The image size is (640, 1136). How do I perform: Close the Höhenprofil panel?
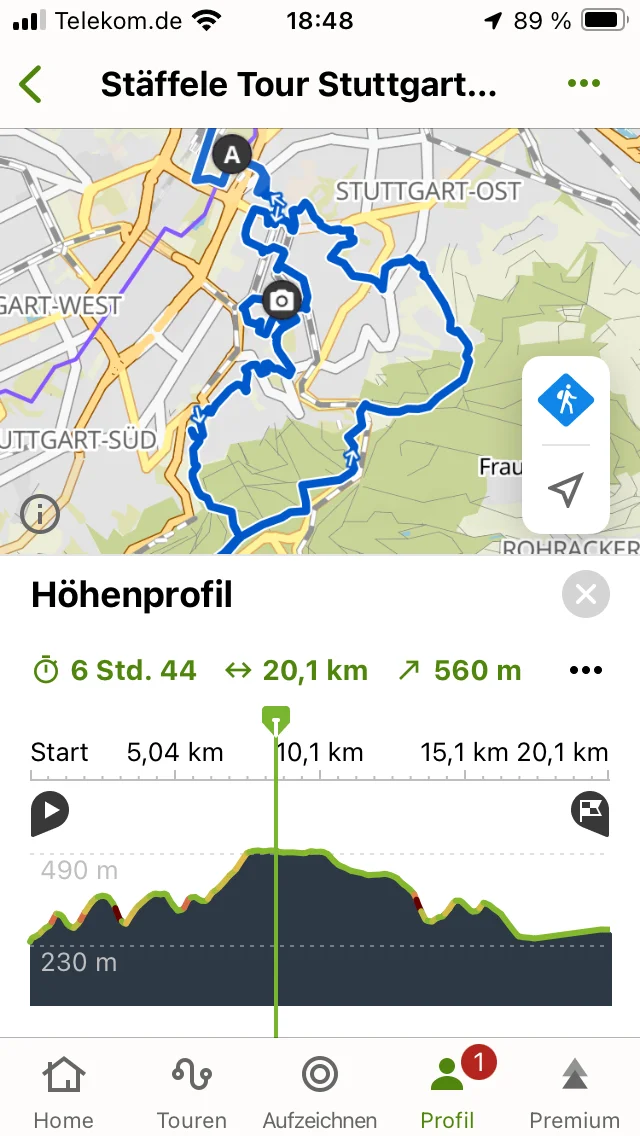pyautogui.click(x=586, y=595)
